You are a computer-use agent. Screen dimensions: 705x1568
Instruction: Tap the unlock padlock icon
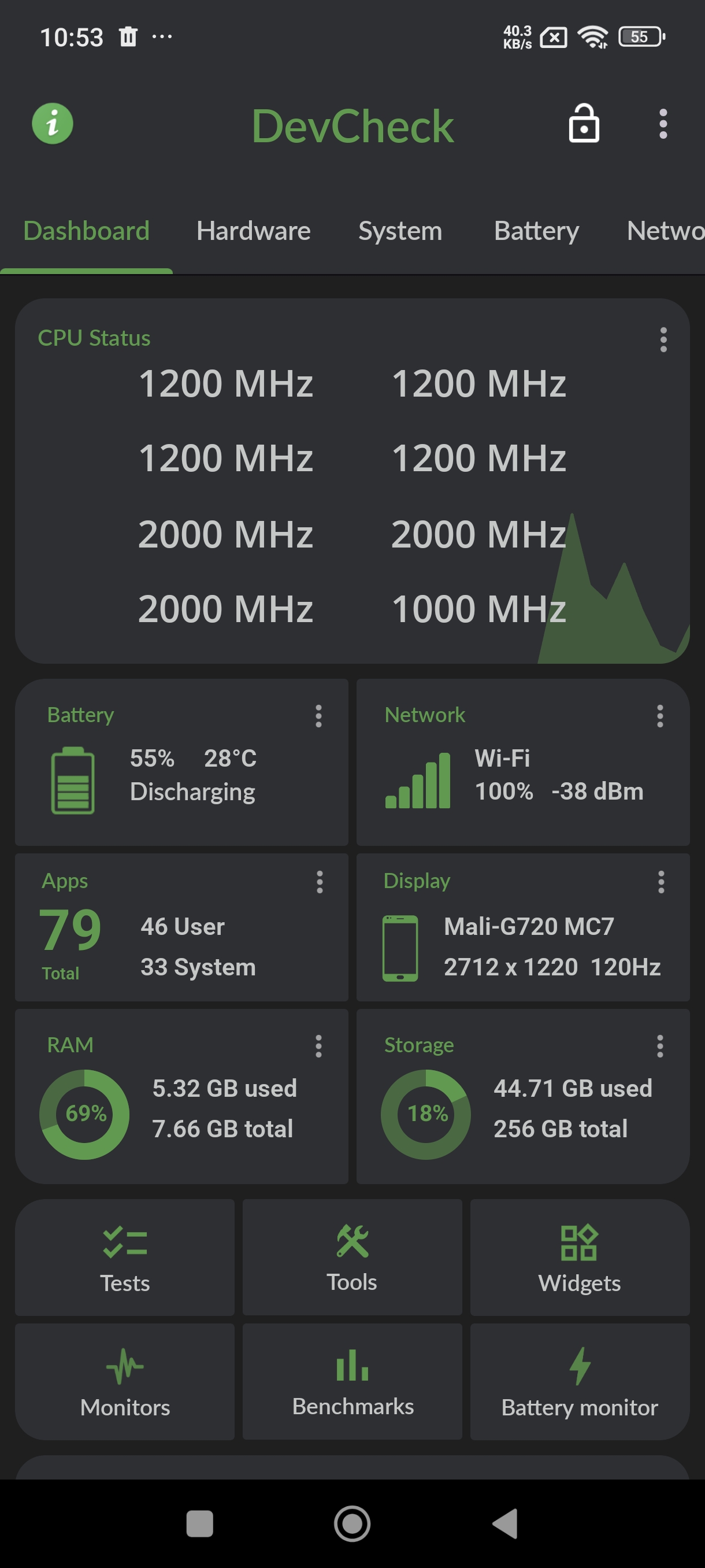click(x=583, y=124)
